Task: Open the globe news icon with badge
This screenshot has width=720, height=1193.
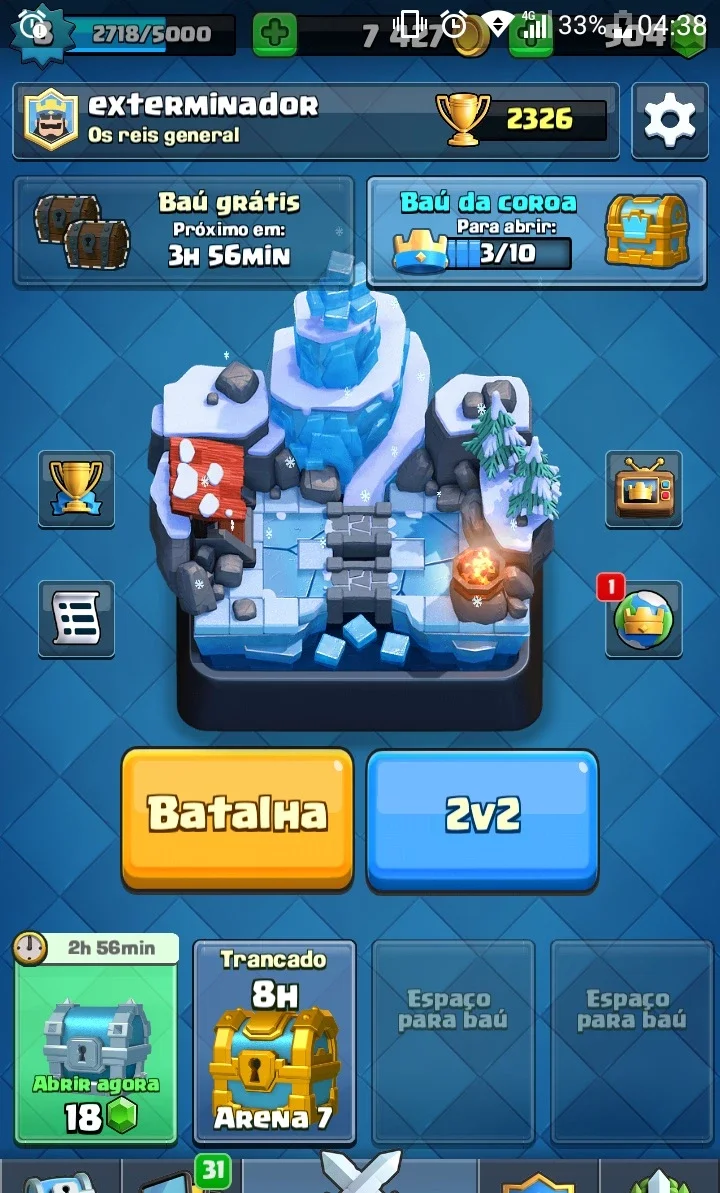Action: [x=644, y=619]
